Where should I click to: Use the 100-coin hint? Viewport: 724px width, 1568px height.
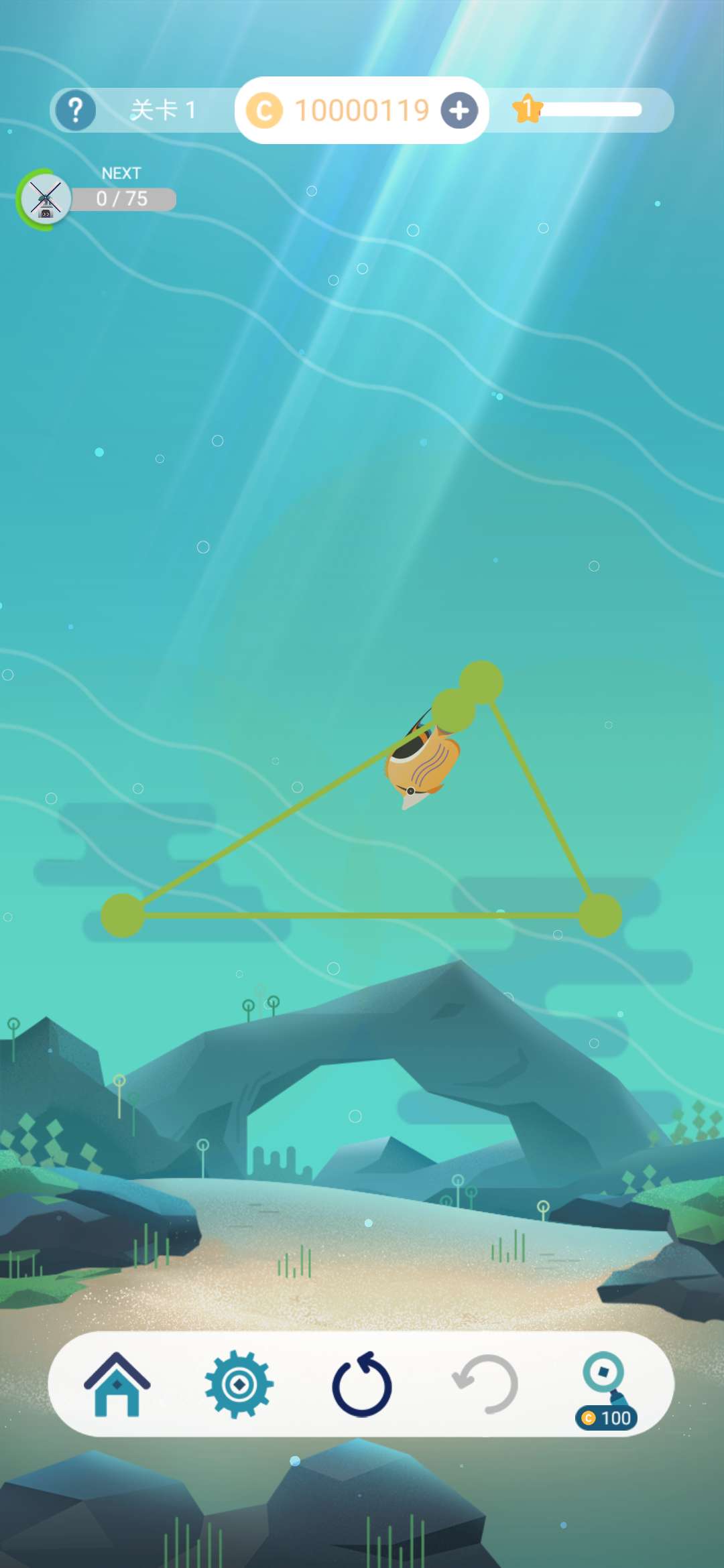(x=605, y=1388)
